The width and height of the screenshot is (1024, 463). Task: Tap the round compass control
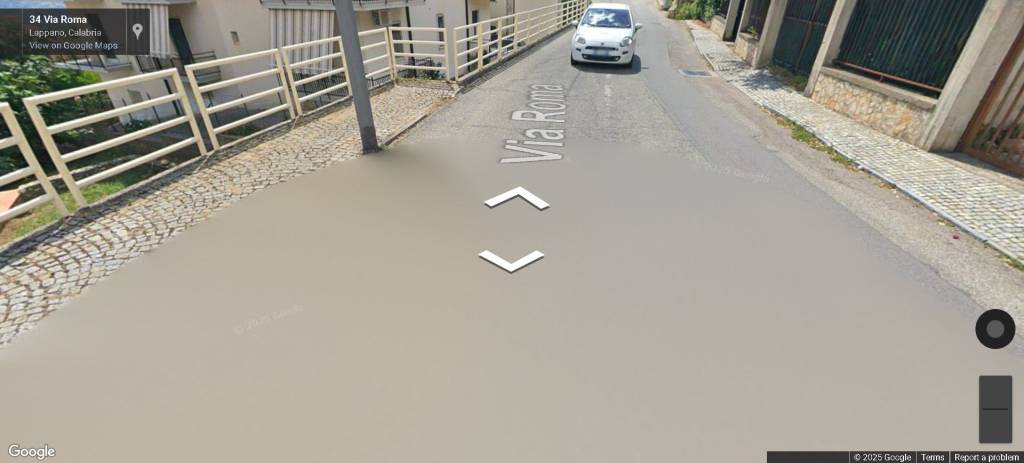(x=995, y=329)
